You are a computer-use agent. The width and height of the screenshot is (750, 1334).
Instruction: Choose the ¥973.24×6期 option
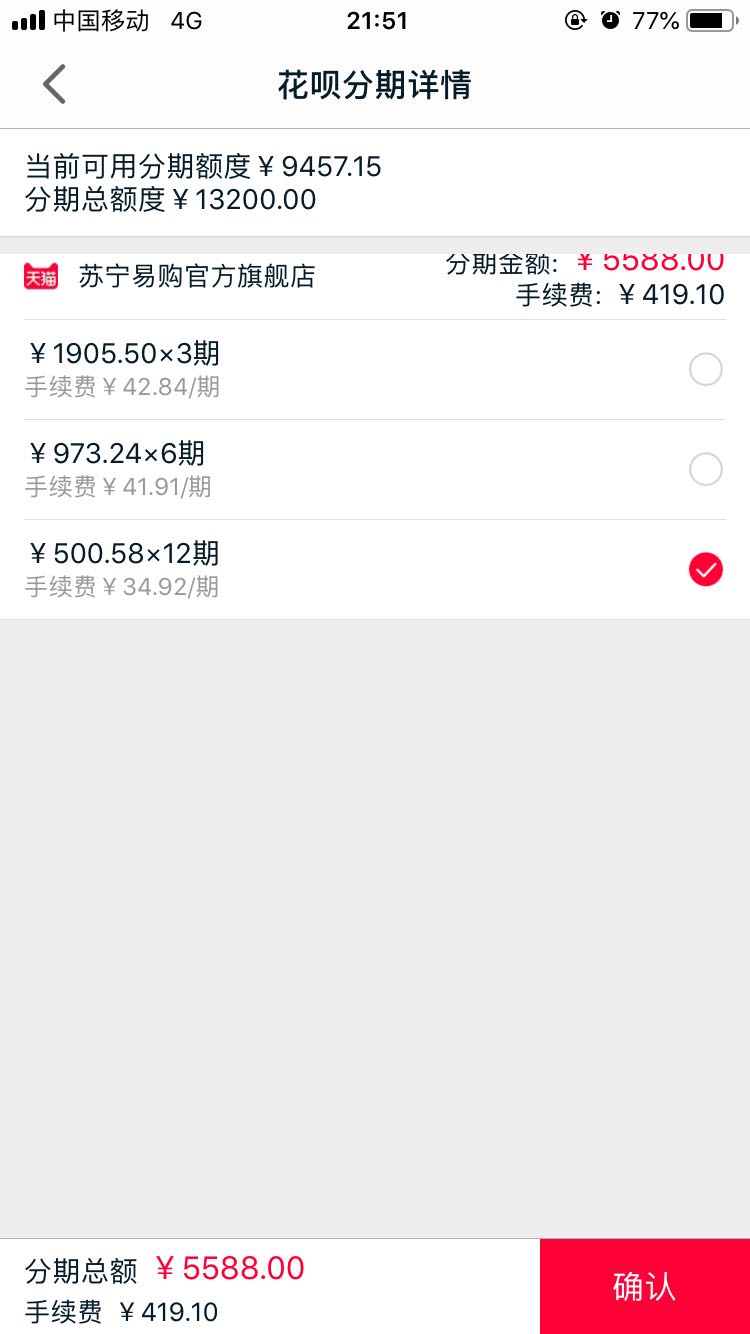click(x=705, y=469)
